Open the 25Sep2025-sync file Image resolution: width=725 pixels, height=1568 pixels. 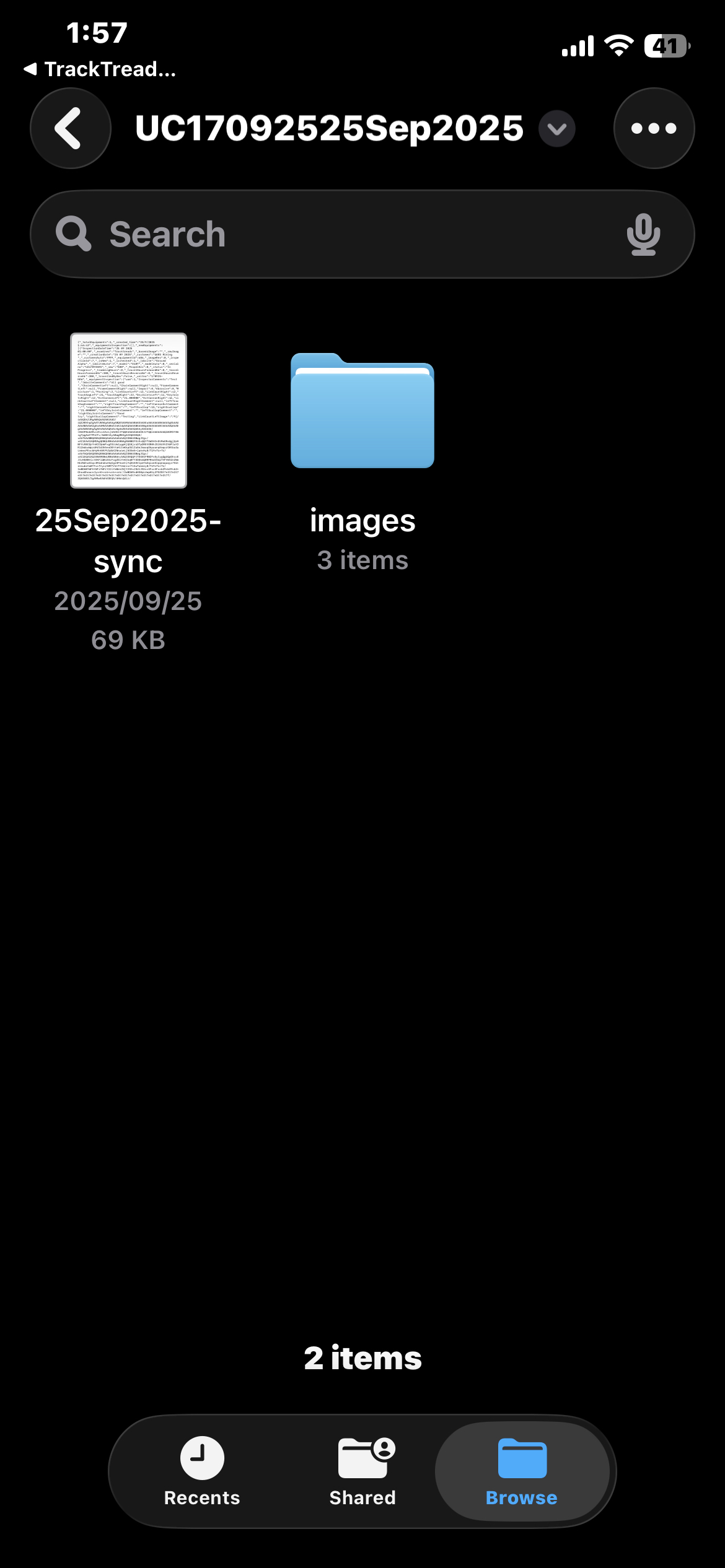click(x=128, y=411)
